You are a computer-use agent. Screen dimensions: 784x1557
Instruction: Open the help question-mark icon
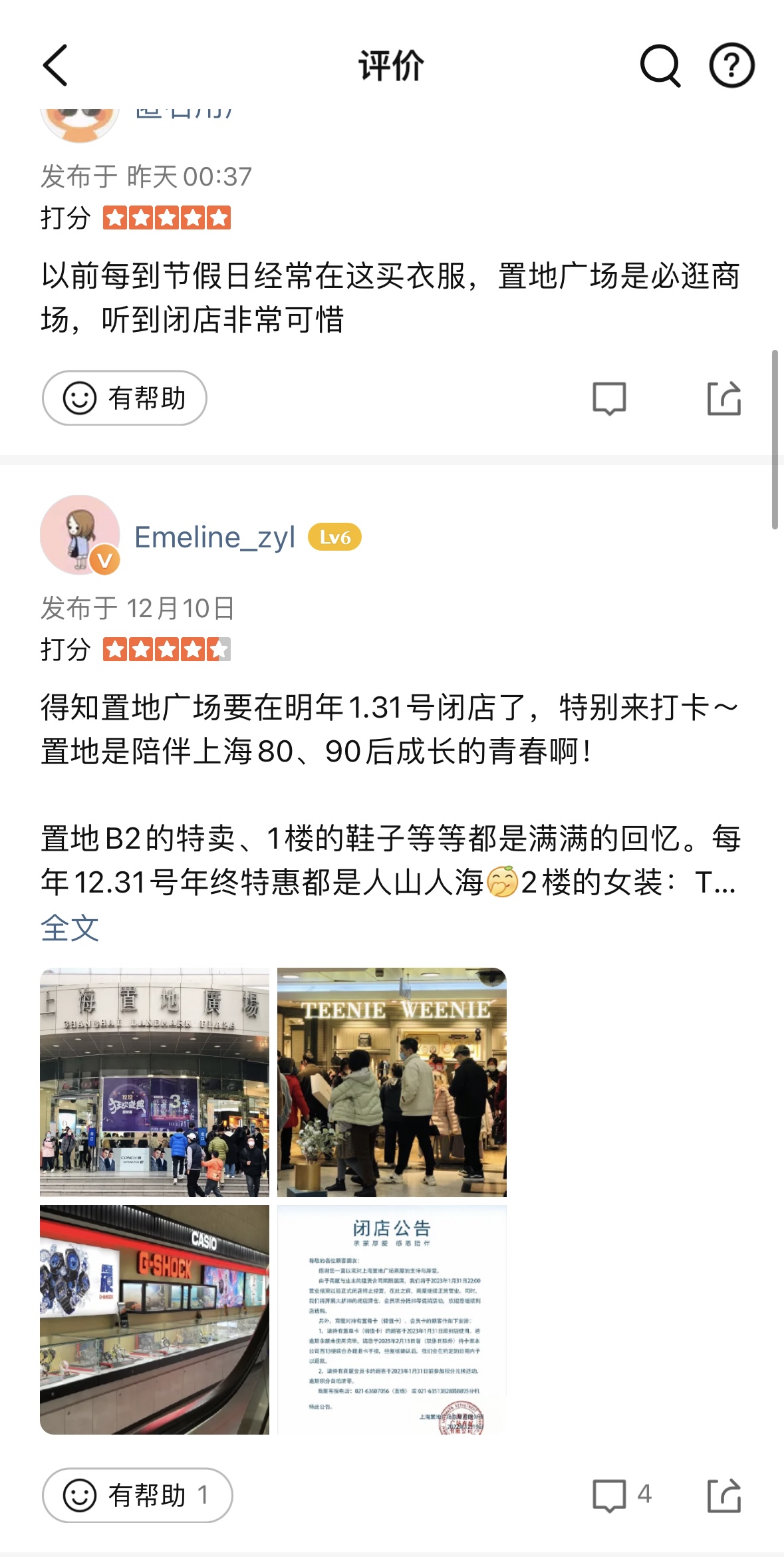pyautogui.click(x=731, y=65)
